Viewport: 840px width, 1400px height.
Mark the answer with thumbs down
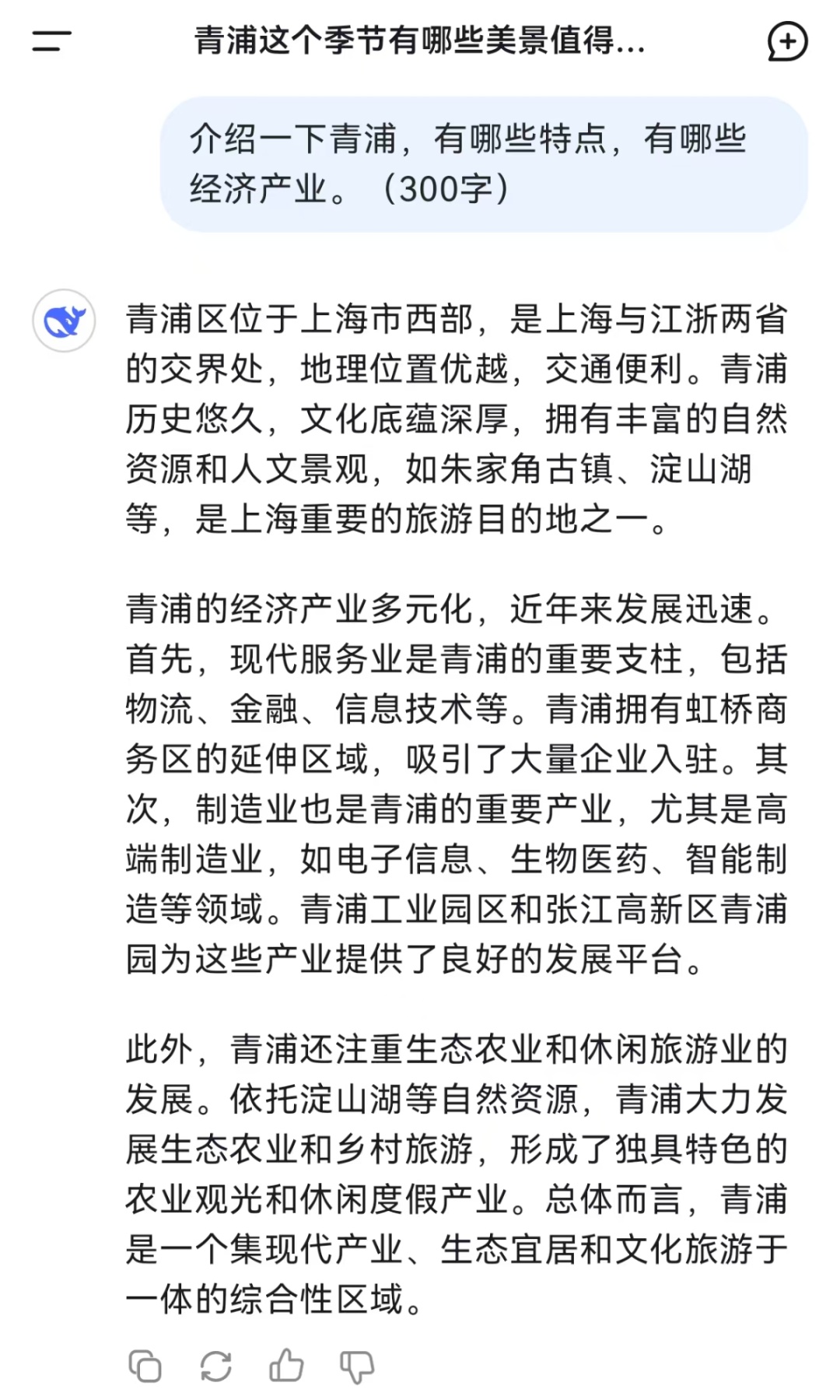pos(357,1367)
